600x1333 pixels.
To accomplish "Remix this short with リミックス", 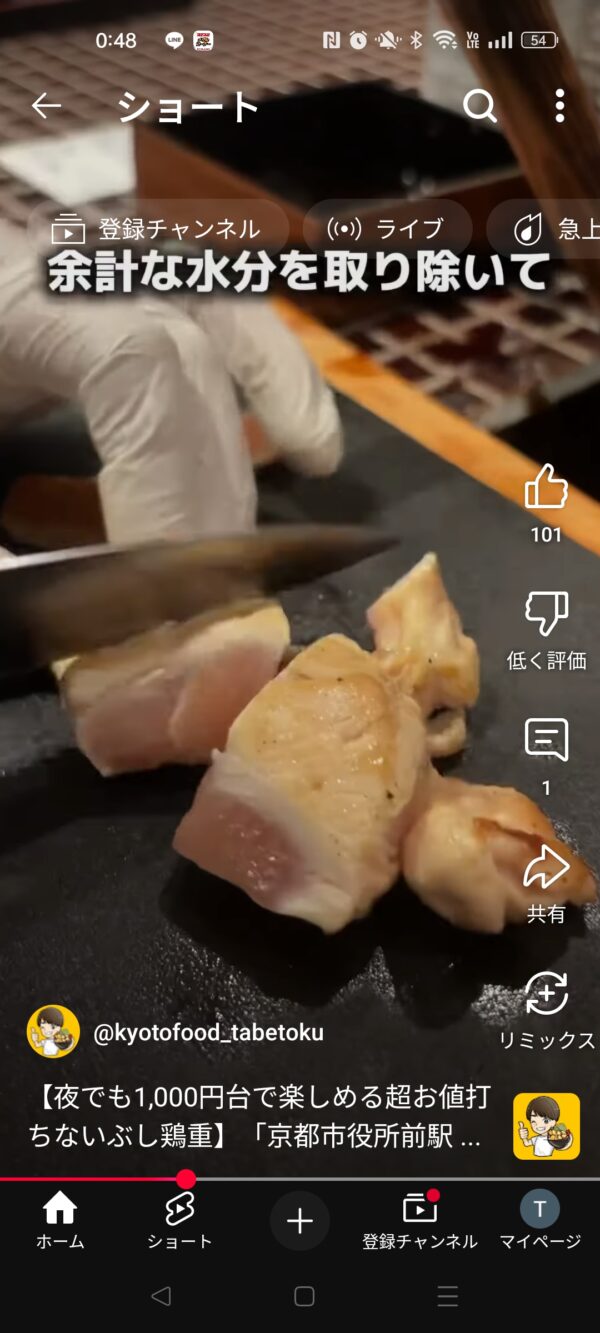I will (546, 994).
